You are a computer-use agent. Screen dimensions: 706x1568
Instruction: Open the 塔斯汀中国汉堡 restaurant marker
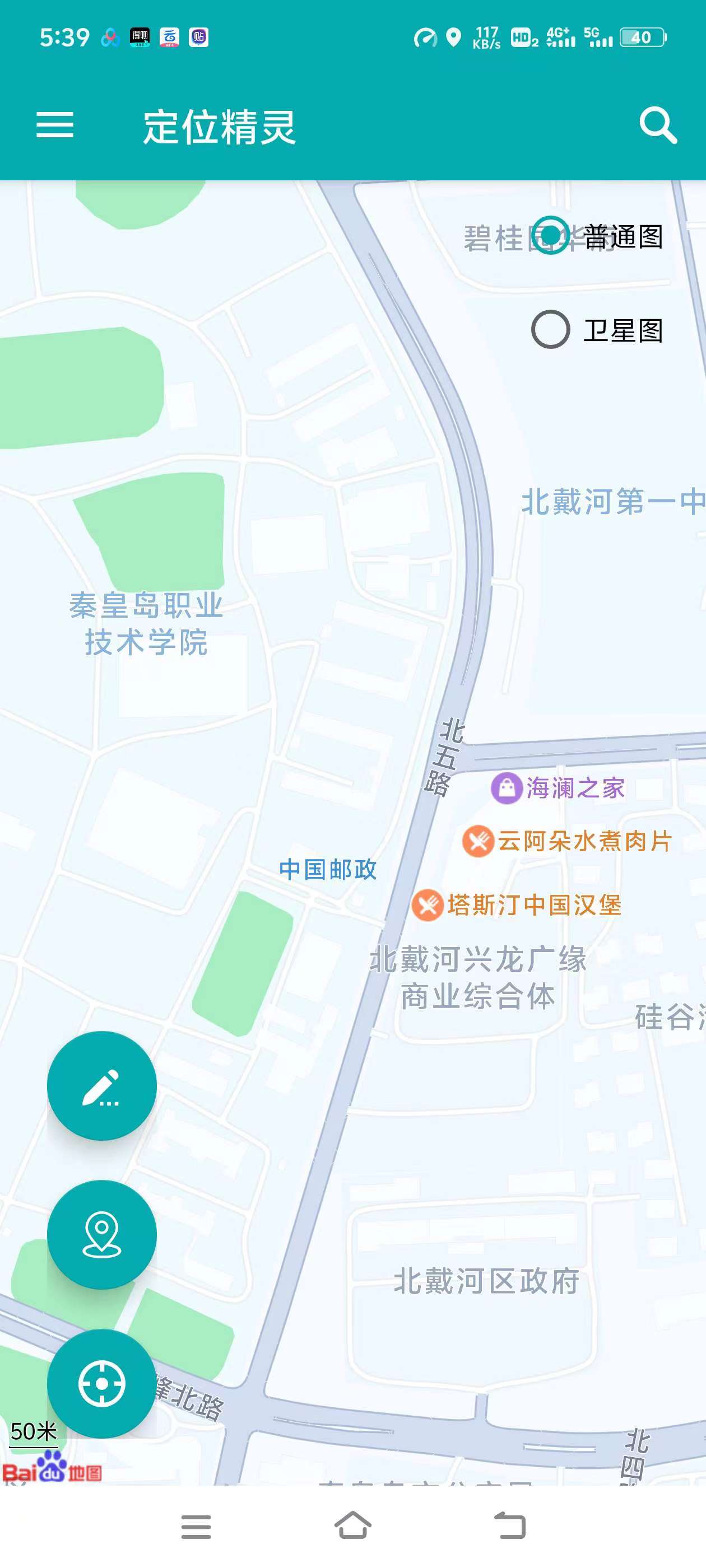[x=428, y=905]
